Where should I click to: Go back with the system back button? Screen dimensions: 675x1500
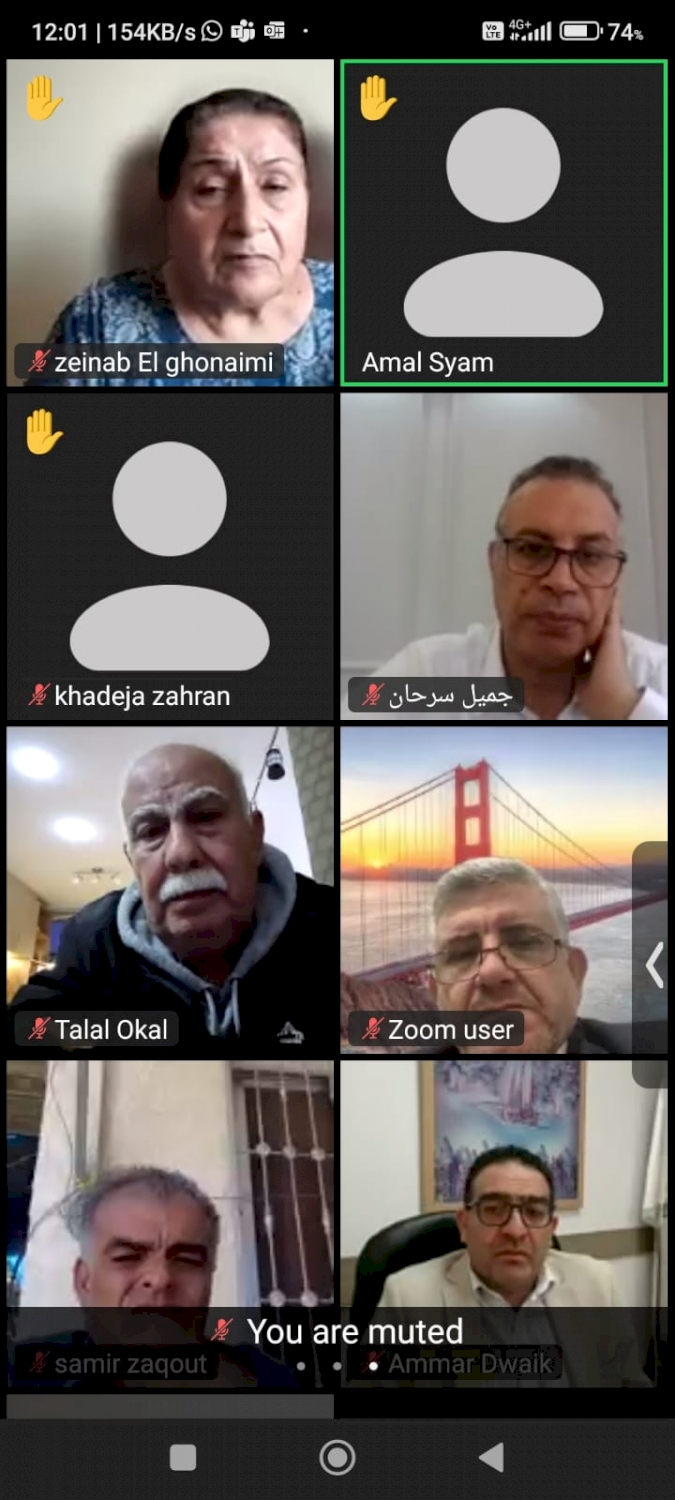point(491,1458)
